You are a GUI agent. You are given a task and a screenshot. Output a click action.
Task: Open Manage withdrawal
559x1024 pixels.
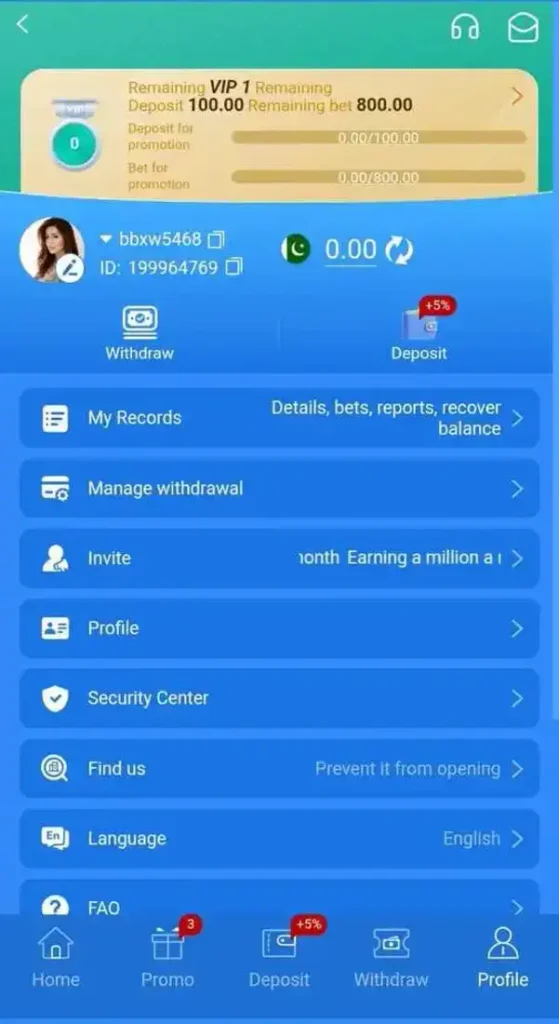(280, 488)
